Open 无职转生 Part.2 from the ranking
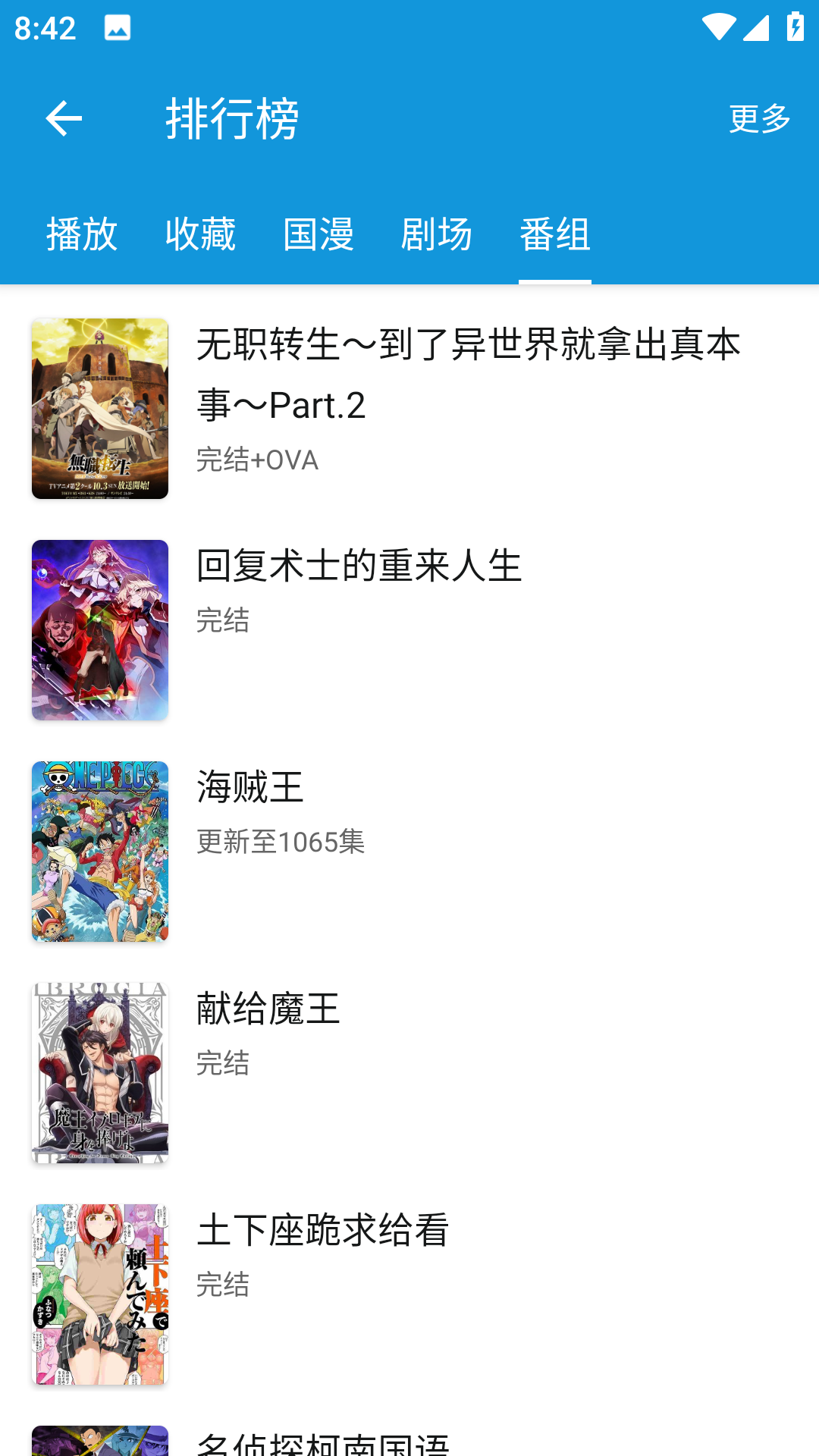 tap(409, 408)
